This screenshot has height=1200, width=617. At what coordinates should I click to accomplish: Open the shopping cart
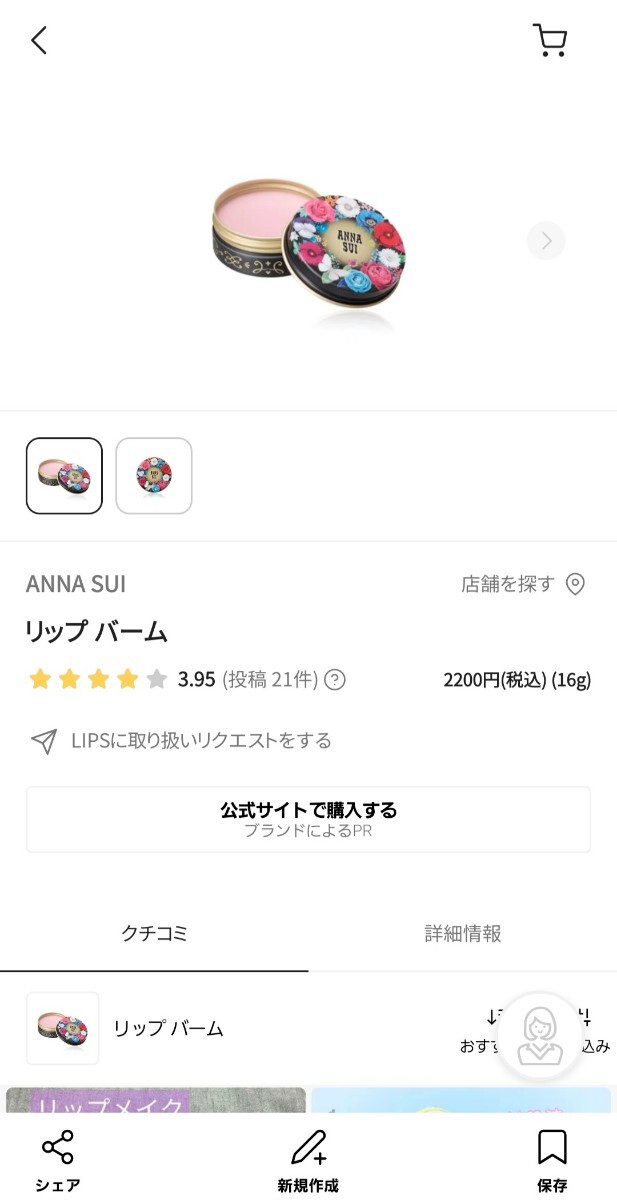pos(549,41)
